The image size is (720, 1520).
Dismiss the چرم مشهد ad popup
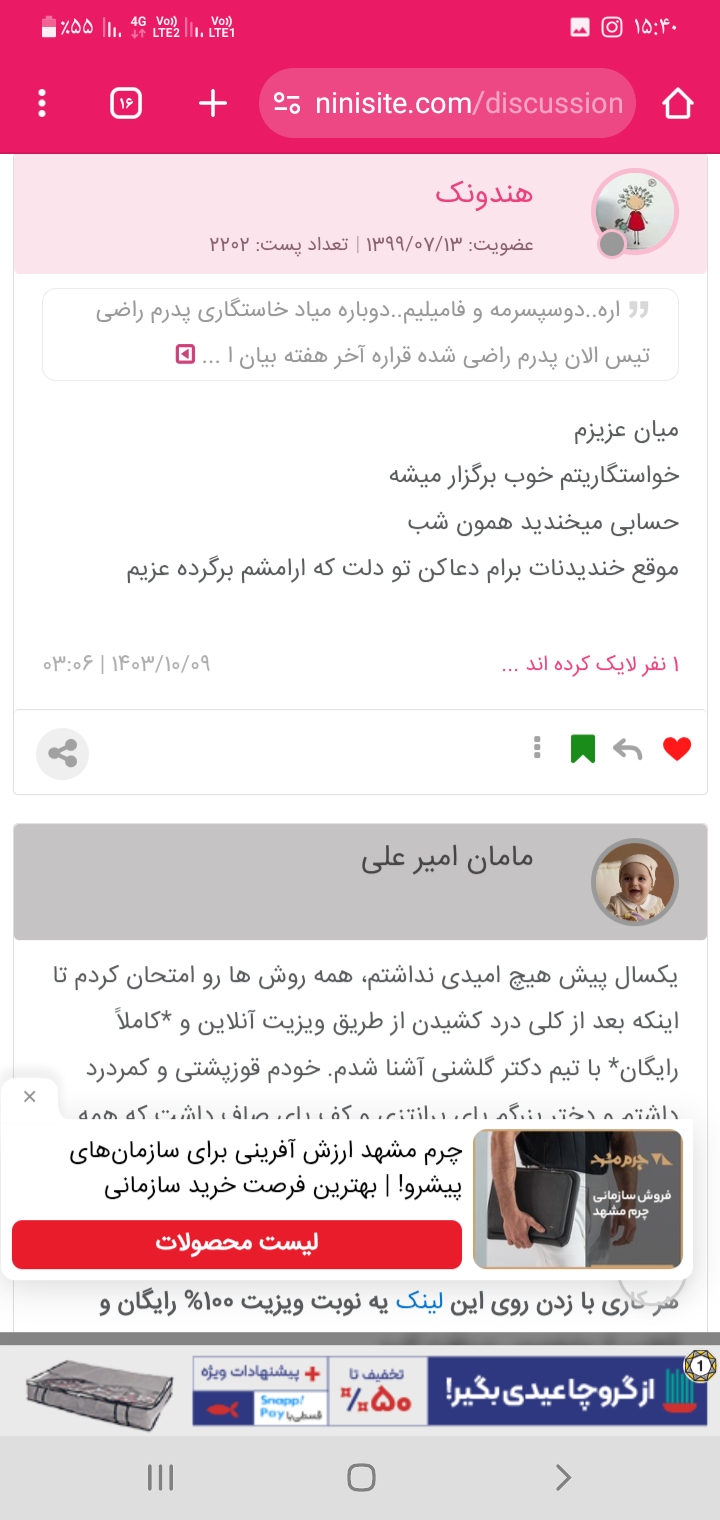point(29,1096)
